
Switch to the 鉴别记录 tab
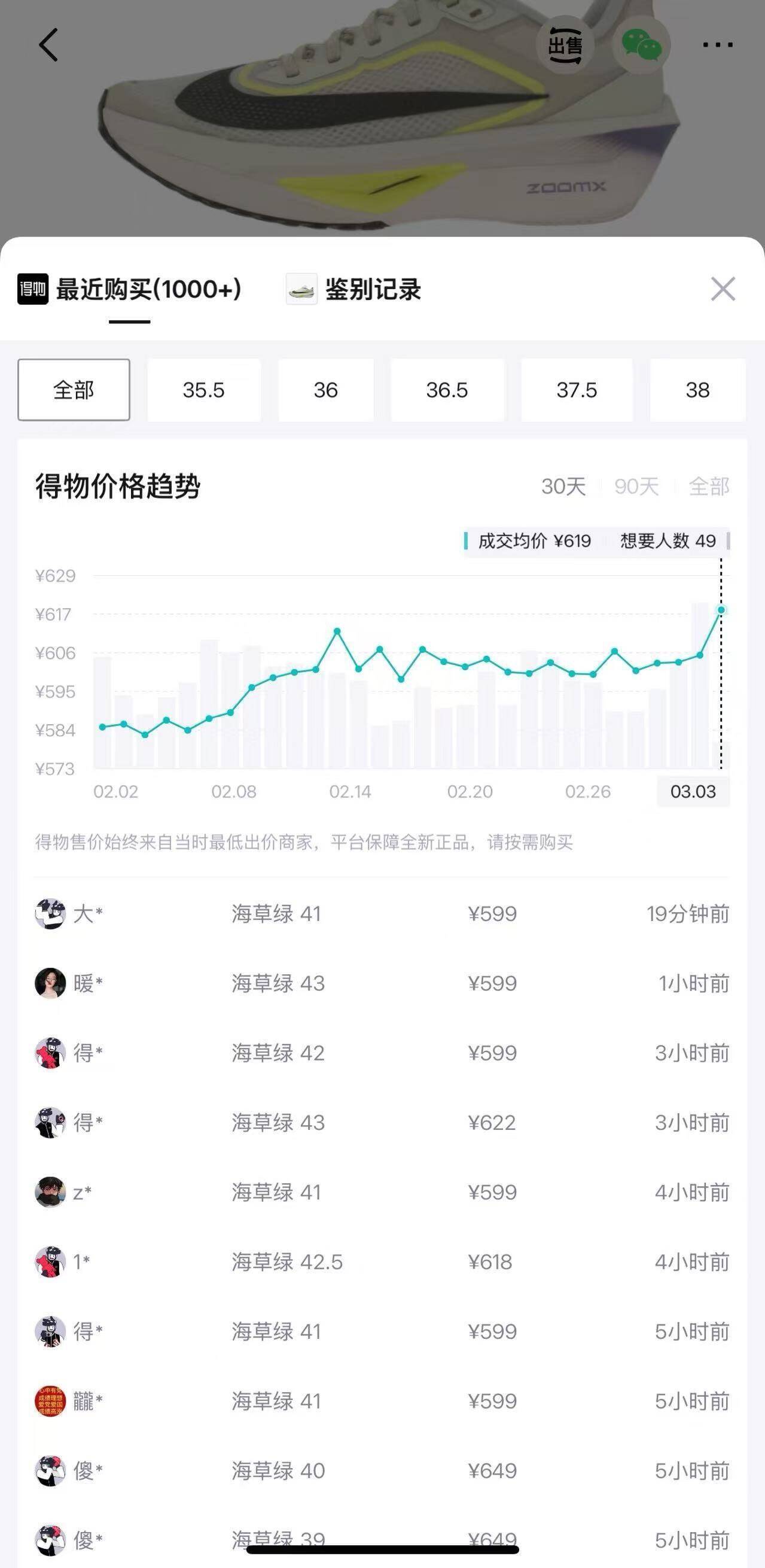pyautogui.click(x=354, y=290)
